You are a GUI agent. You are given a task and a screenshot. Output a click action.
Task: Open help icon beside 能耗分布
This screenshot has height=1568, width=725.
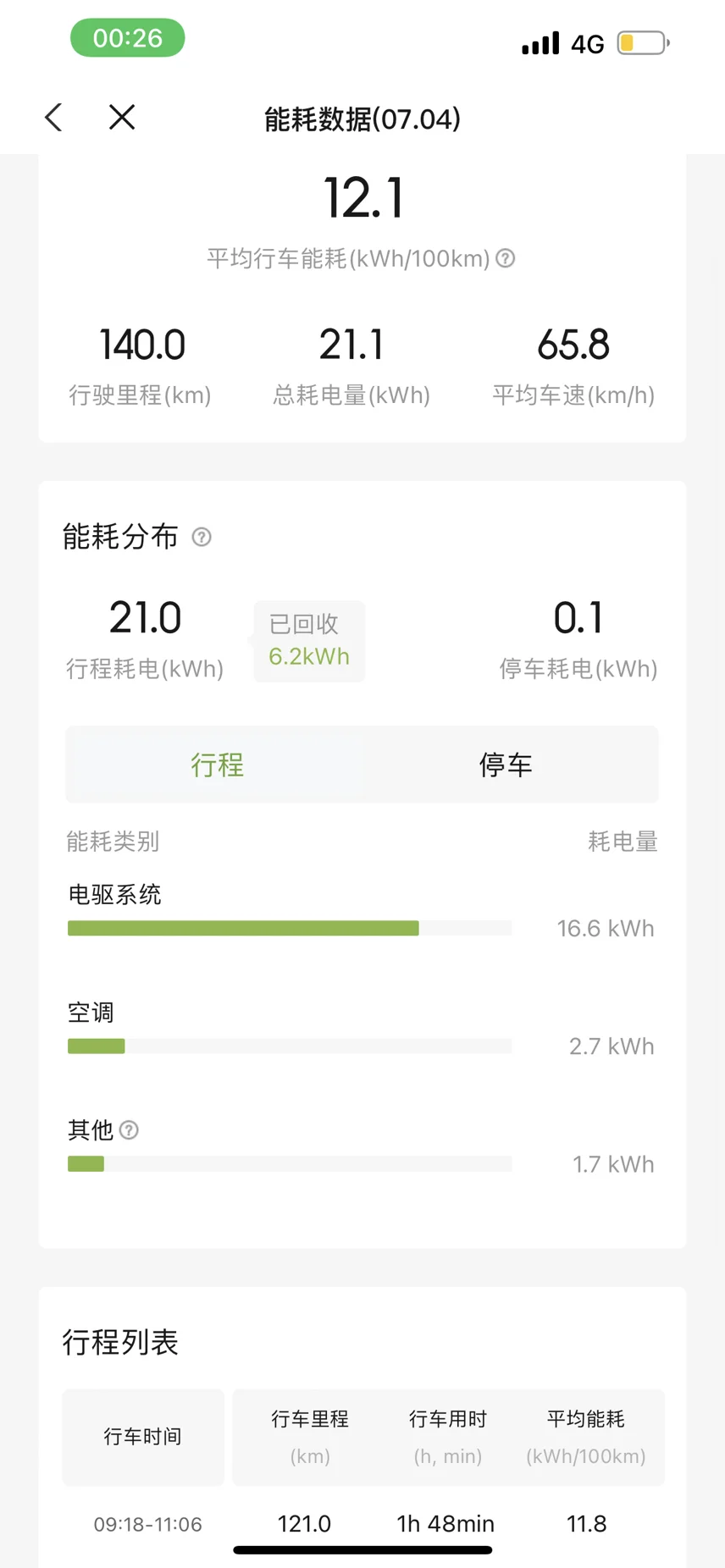pyautogui.click(x=202, y=537)
